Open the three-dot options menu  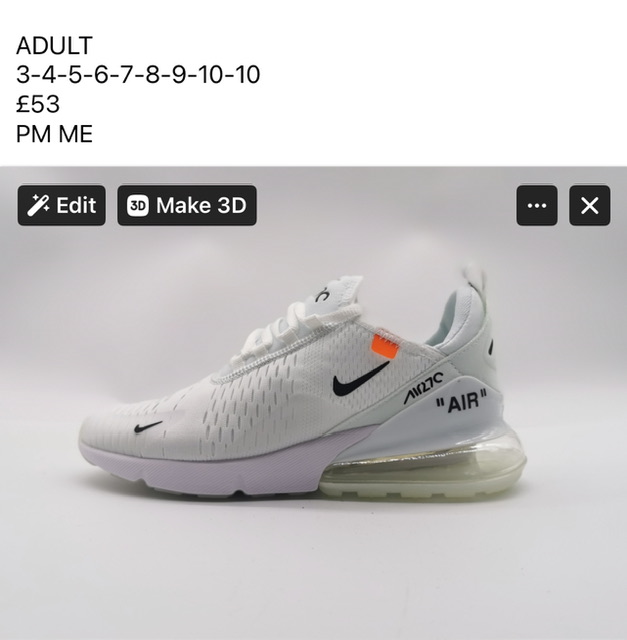coord(537,206)
